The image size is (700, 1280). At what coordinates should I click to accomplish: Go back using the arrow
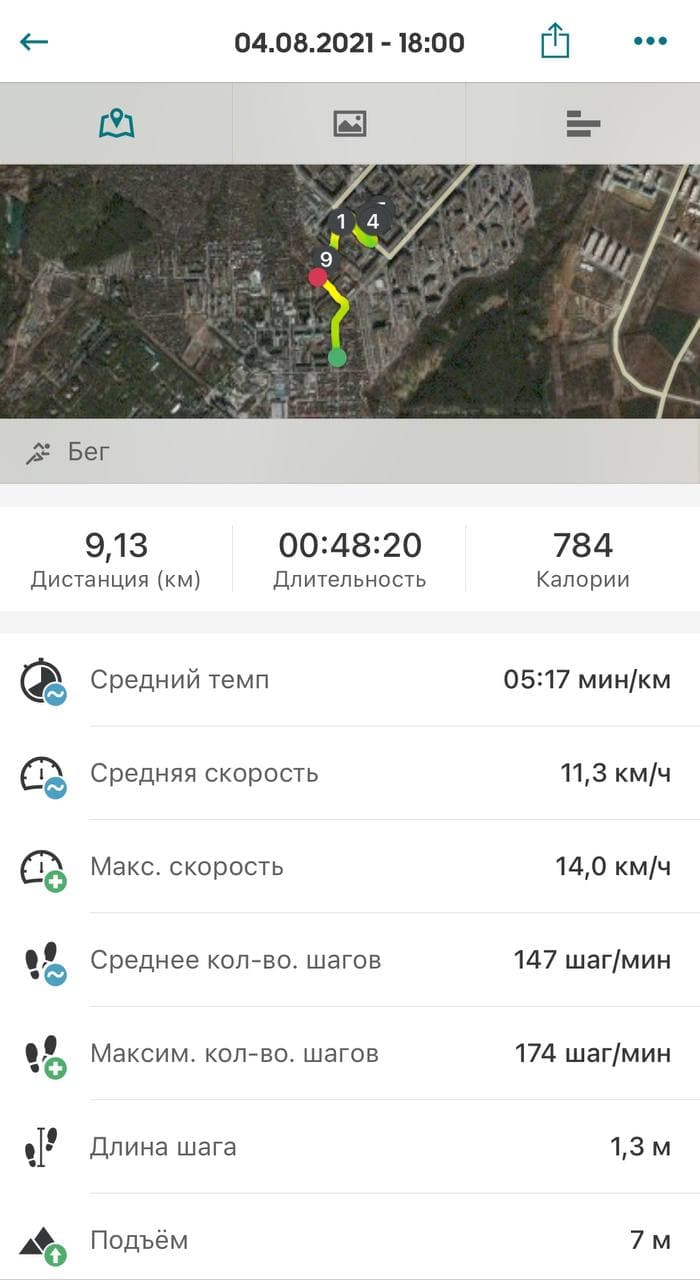34,42
